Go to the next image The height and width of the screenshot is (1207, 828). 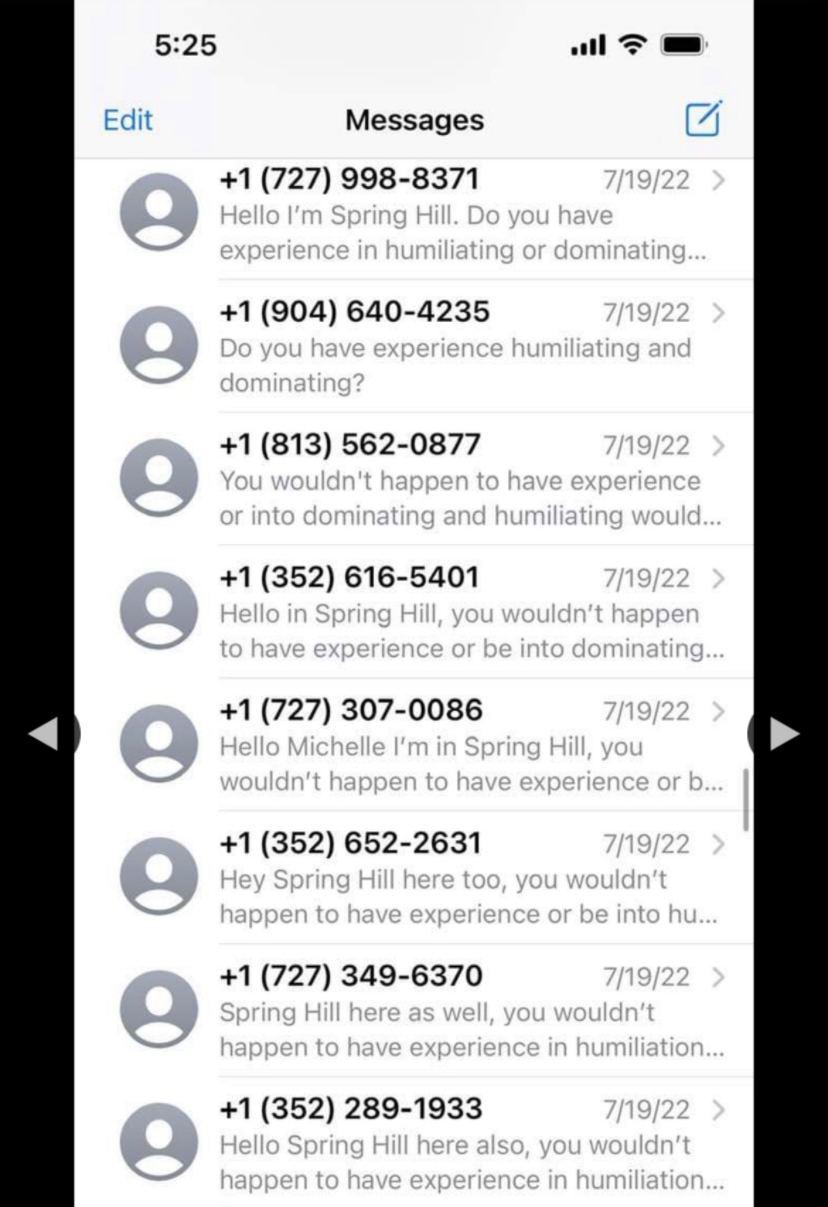(783, 734)
